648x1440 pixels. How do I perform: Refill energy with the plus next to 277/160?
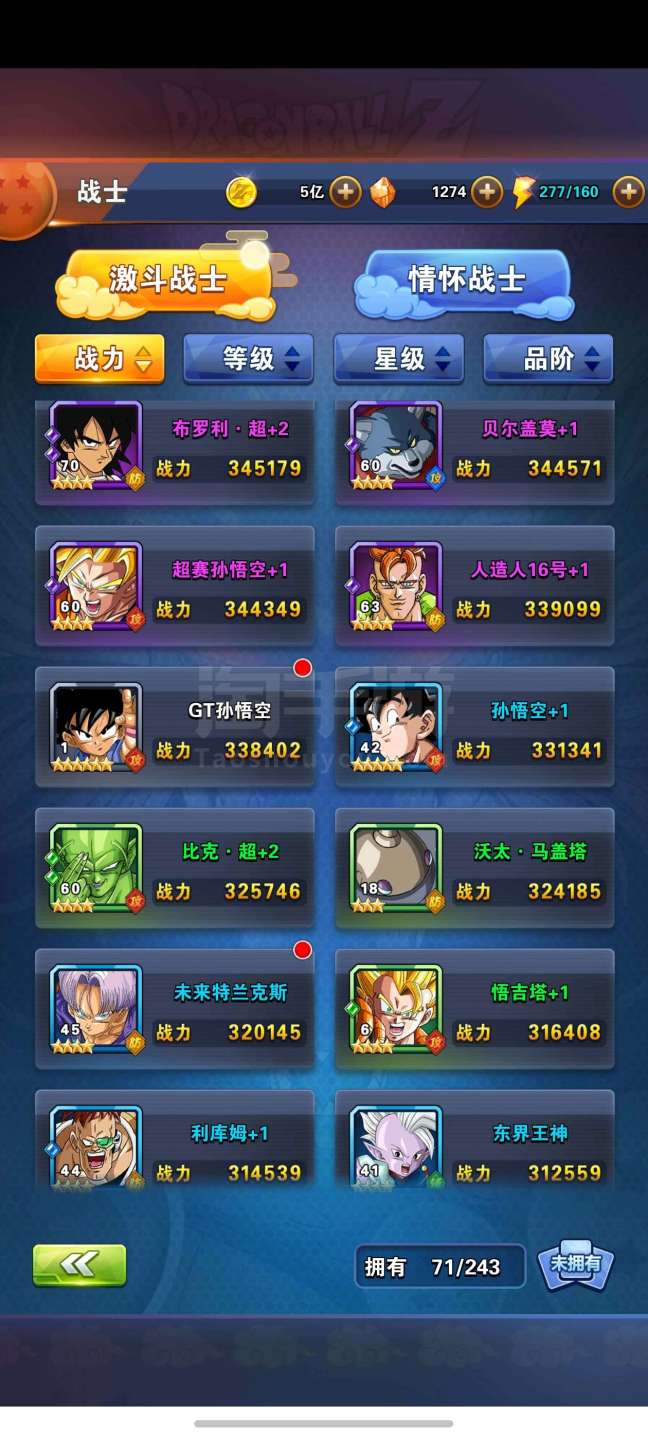[x=627, y=191]
